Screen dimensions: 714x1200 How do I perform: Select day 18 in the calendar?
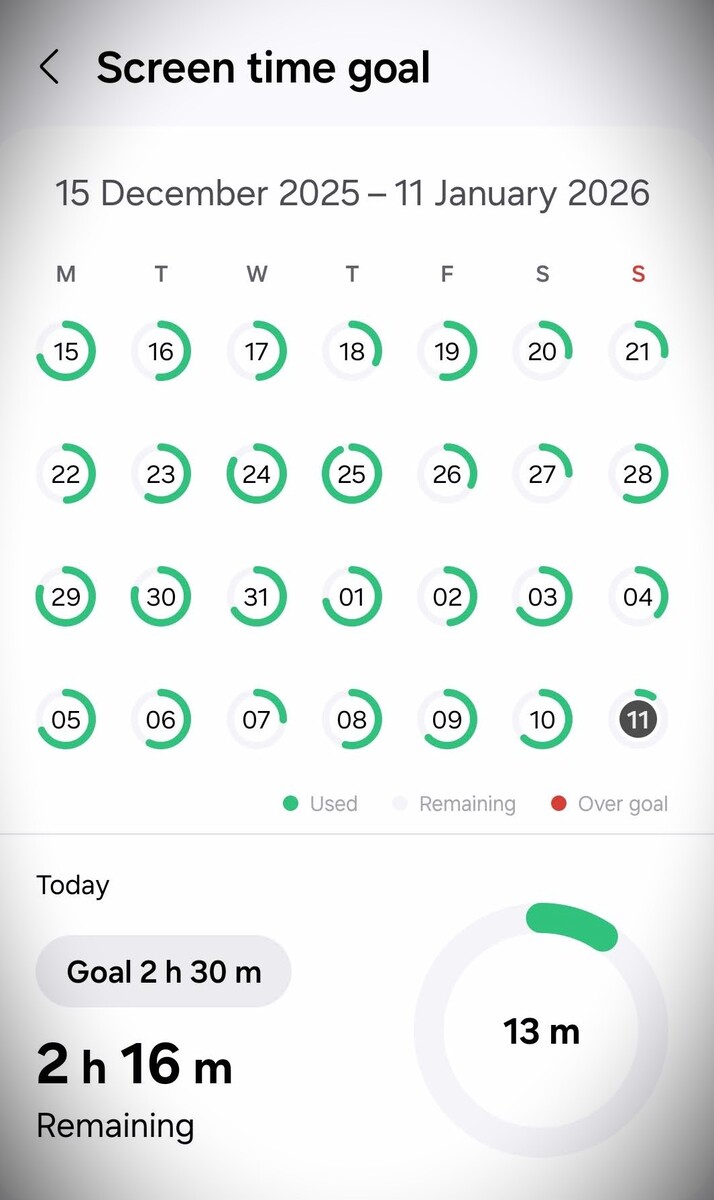coord(352,351)
